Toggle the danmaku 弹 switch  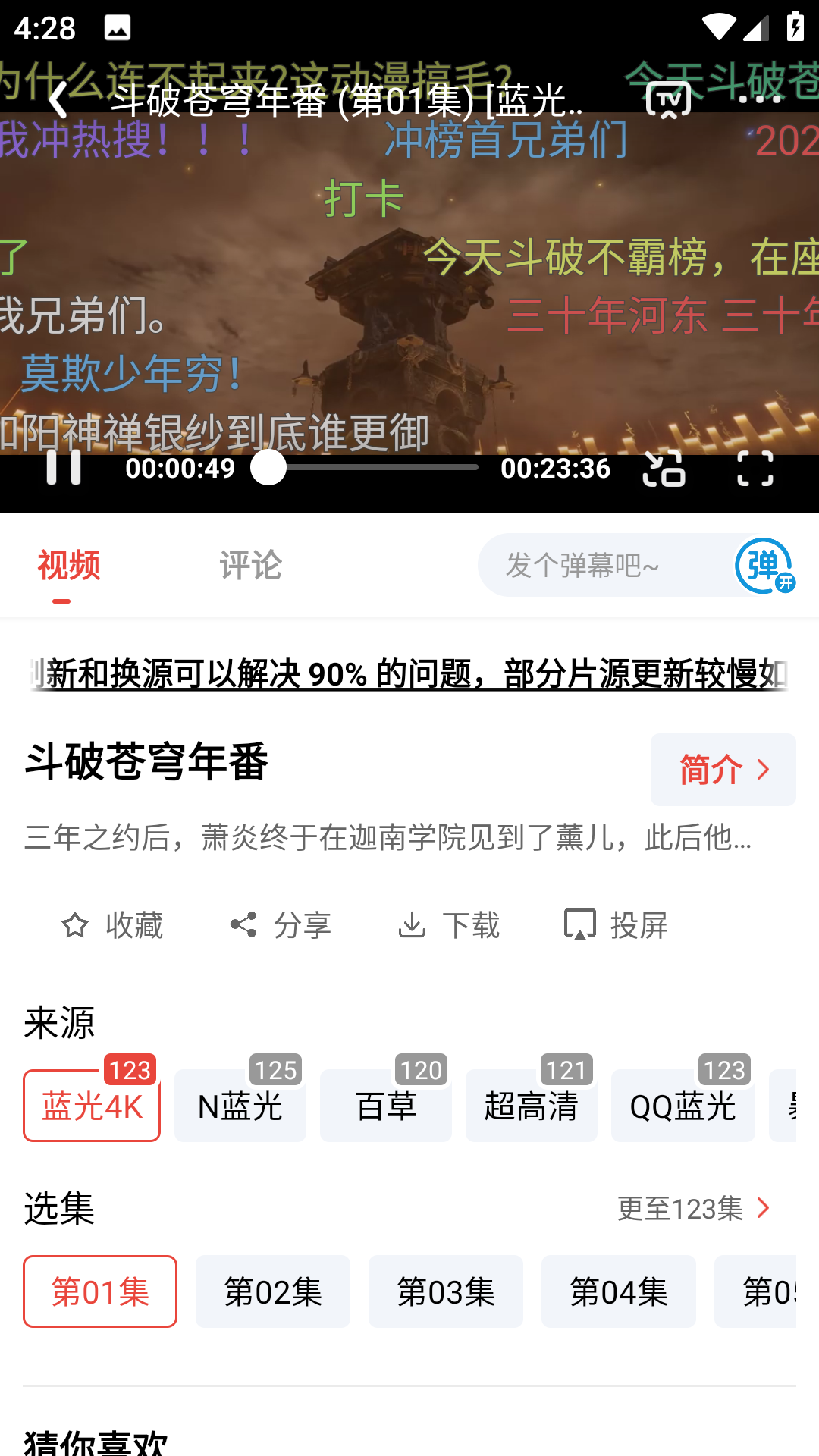(764, 566)
